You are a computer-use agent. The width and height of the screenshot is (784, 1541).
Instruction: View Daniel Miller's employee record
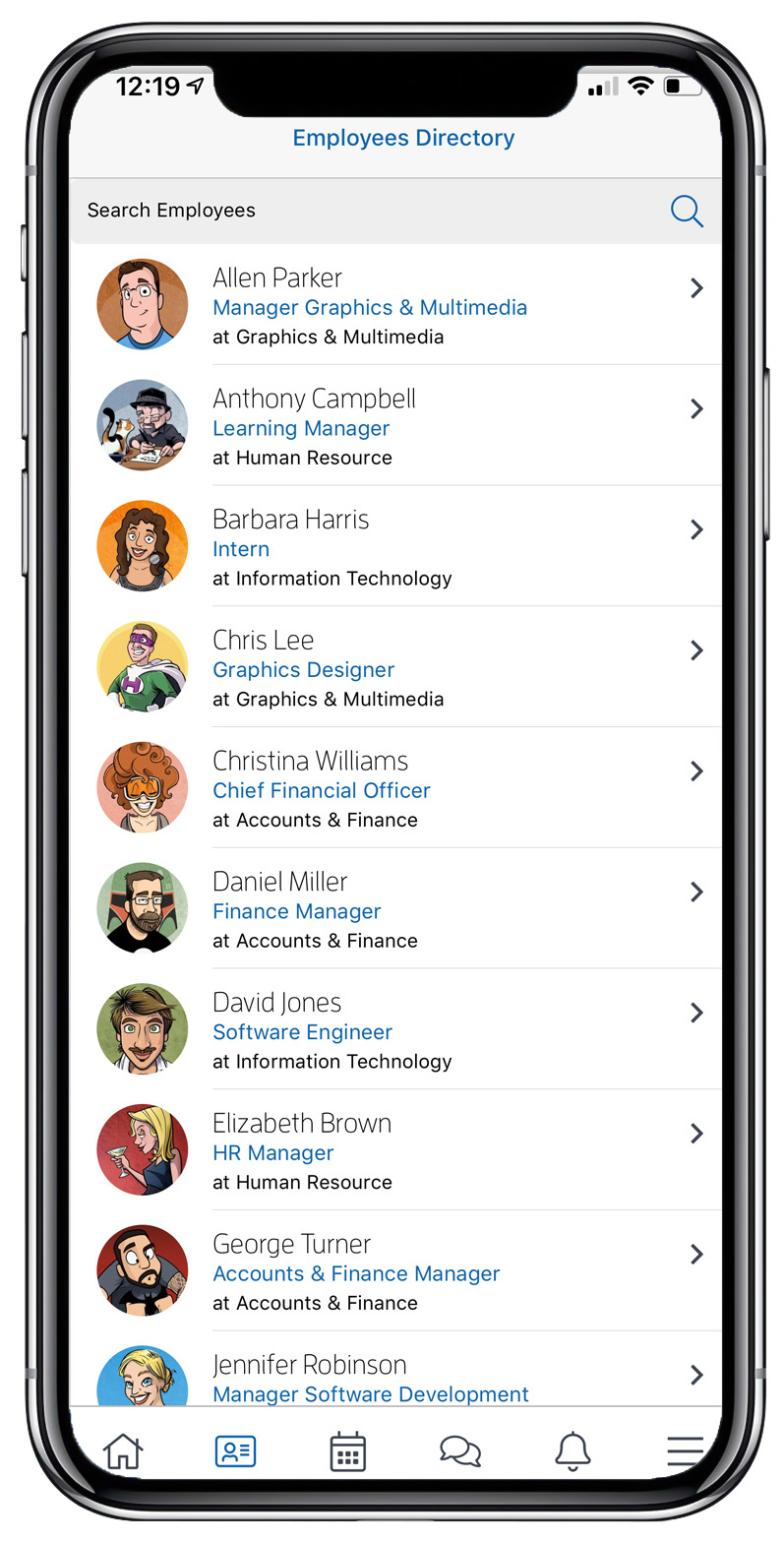(393, 910)
